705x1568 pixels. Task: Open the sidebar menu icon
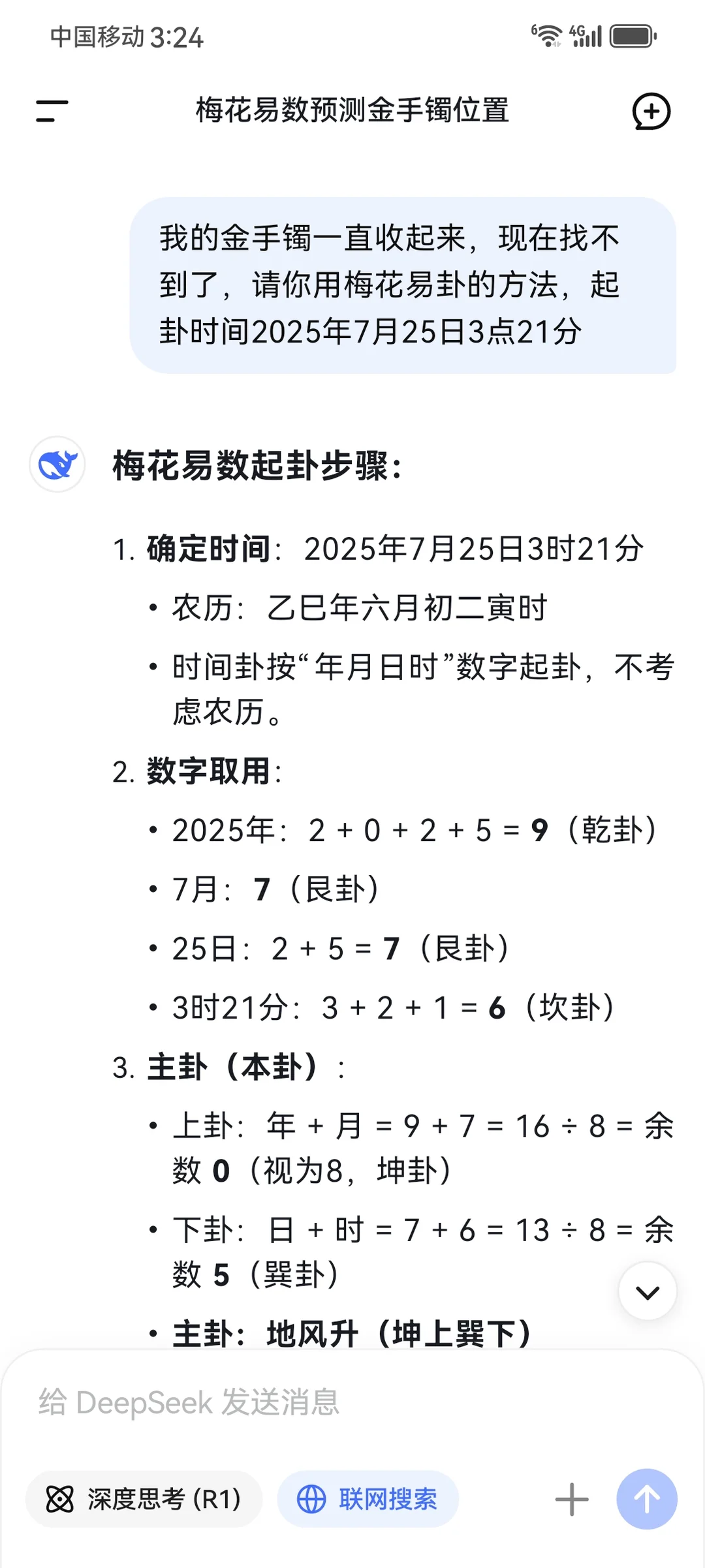click(52, 111)
